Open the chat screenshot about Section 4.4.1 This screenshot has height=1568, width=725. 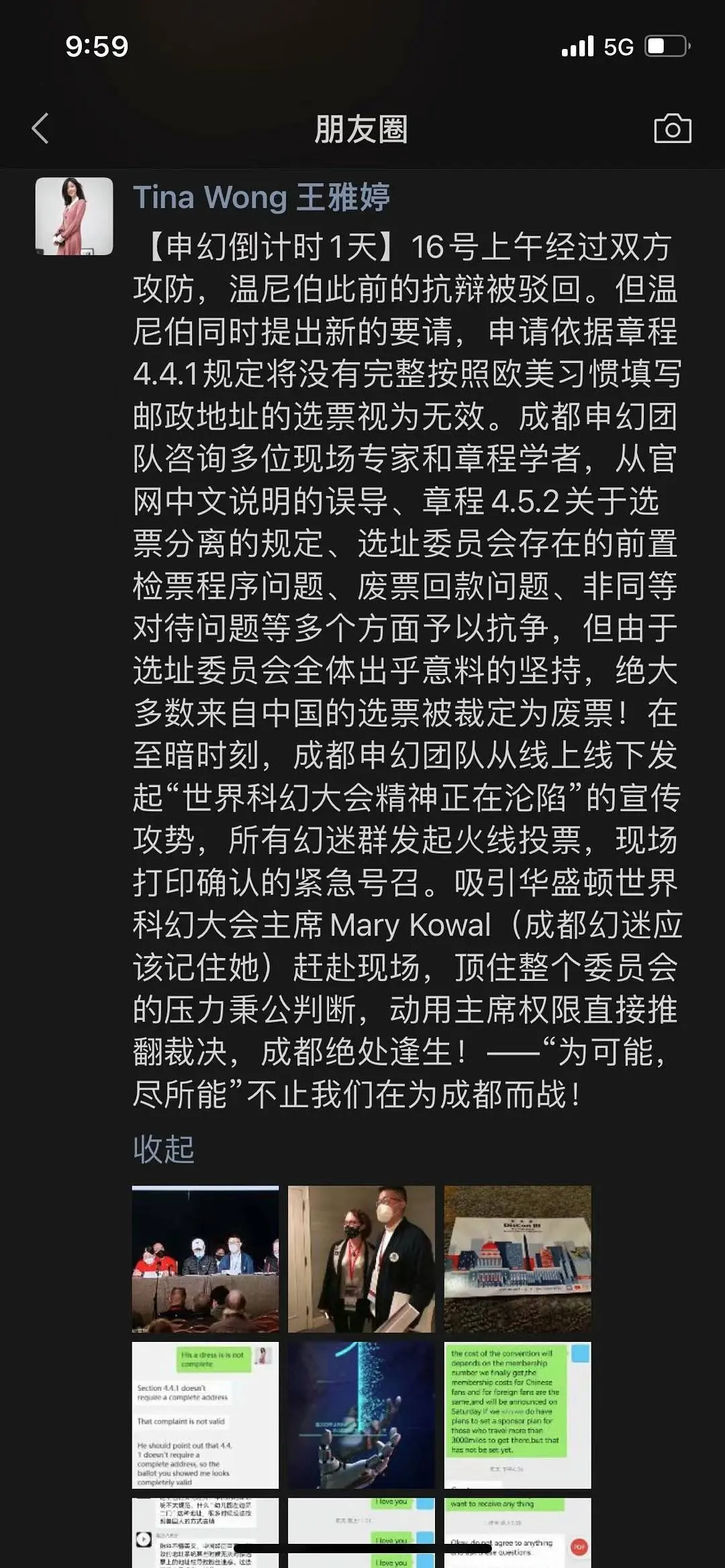click(205, 1414)
